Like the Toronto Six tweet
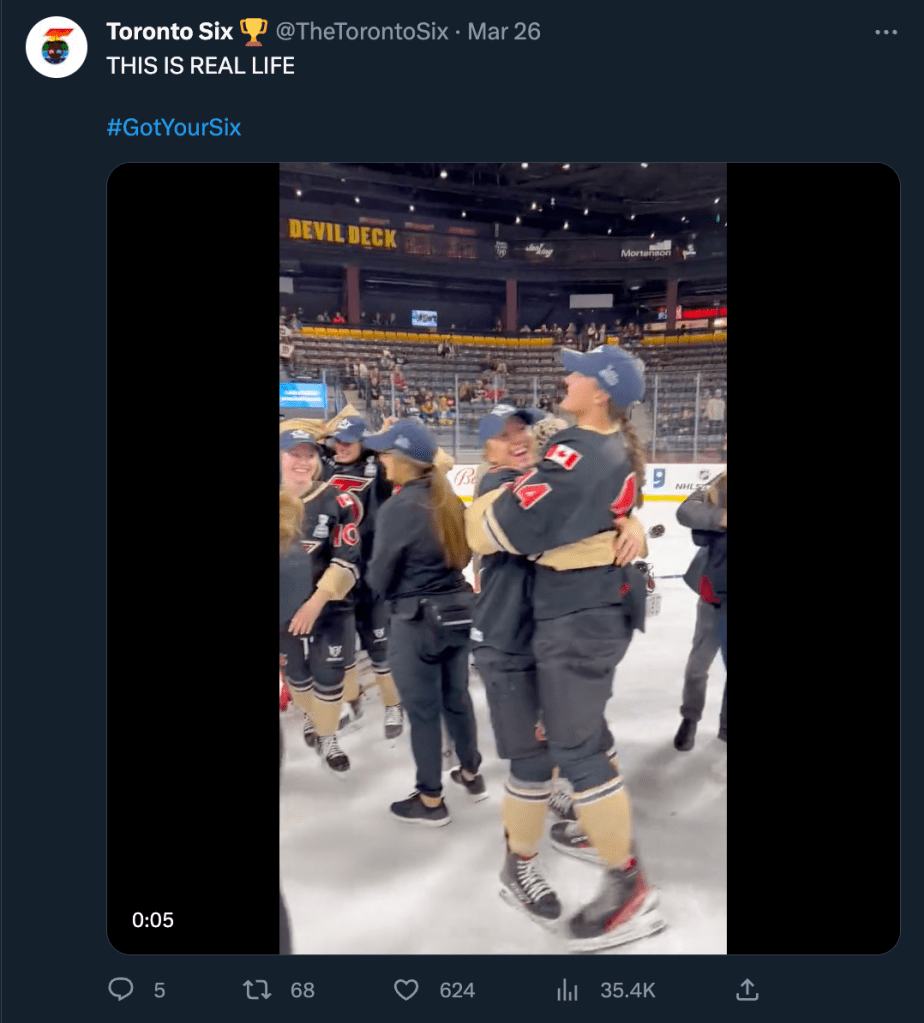This screenshot has width=924, height=1023. point(406,990)
